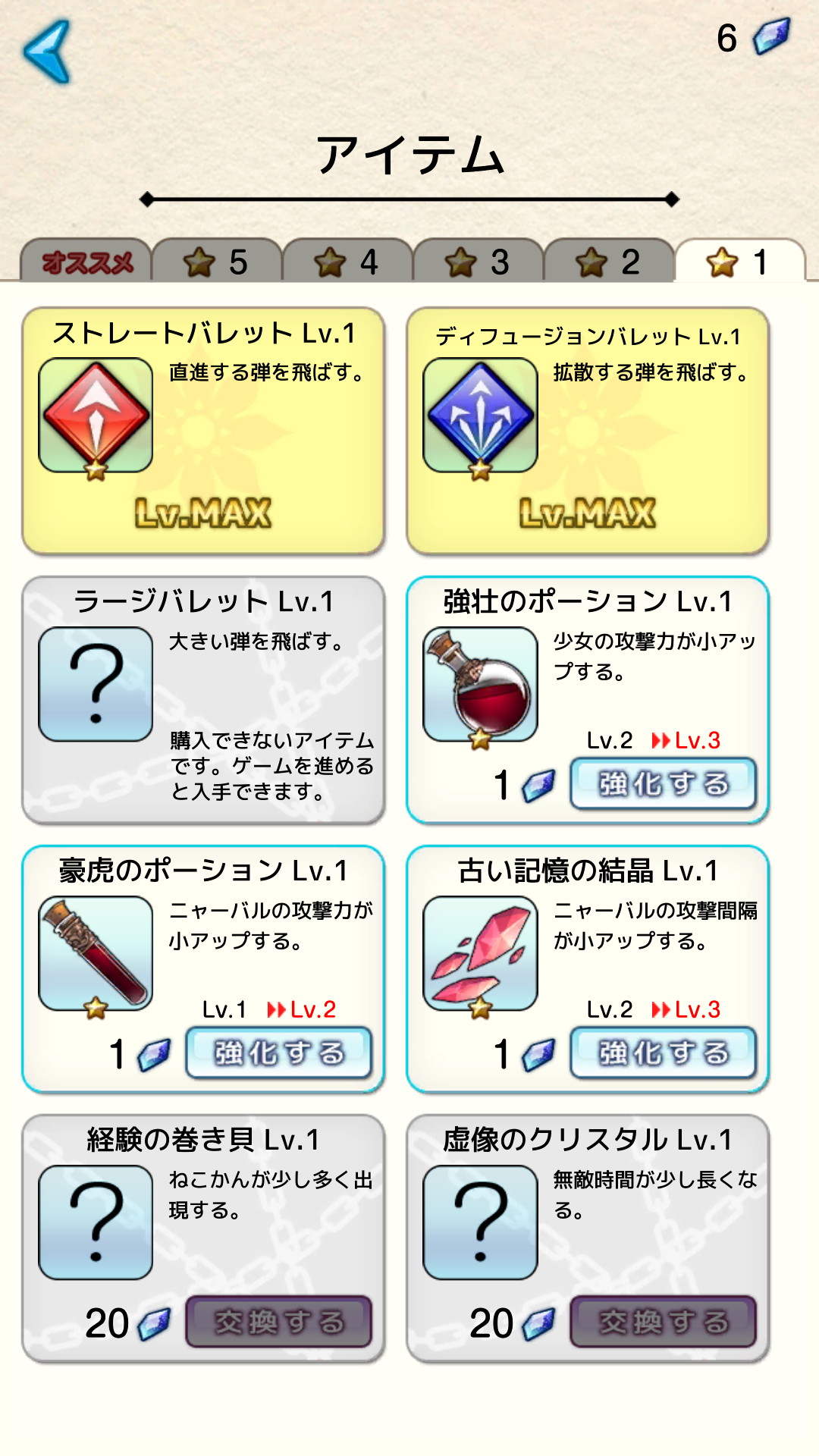Switch to the 5-star tab
The image size is (819, 1456).
(x=217, y=262)
